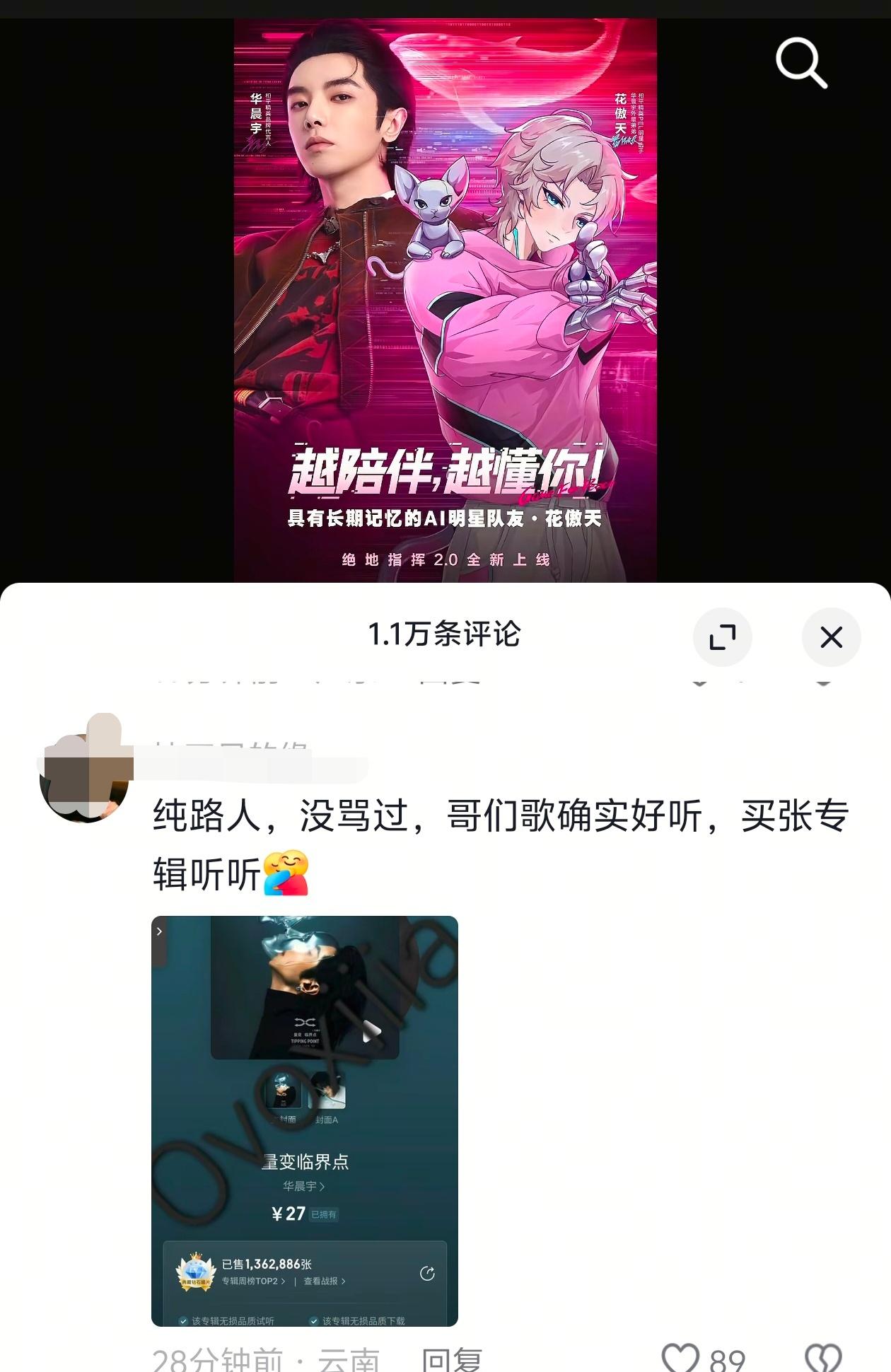Open the album screenshot in the comment

click(305, 1120)
